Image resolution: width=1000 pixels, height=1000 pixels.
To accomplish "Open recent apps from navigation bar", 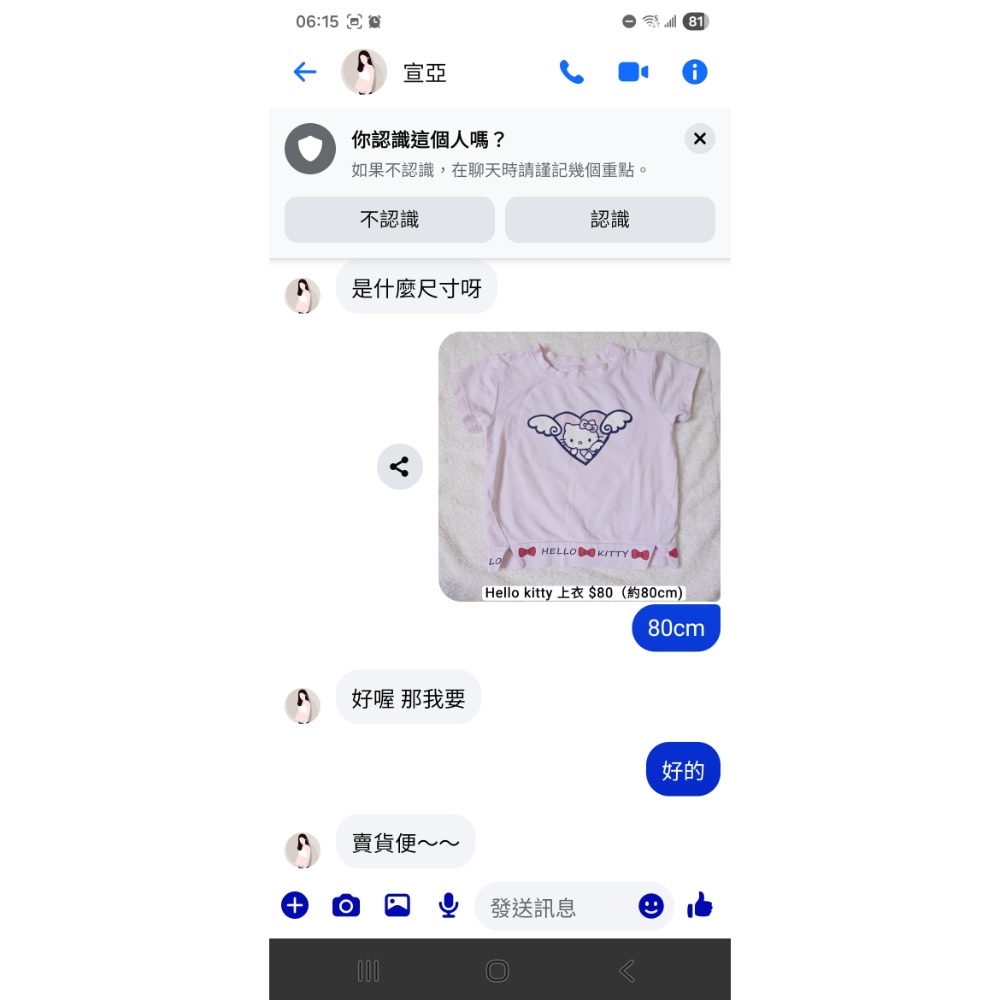I will [368, 970].
